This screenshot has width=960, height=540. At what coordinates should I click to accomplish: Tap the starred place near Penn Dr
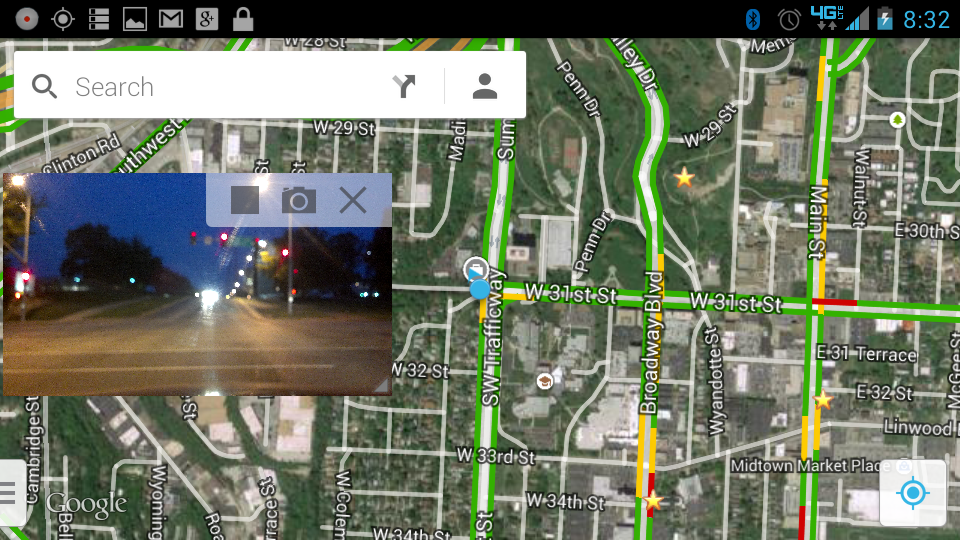(x=684, y=178)
